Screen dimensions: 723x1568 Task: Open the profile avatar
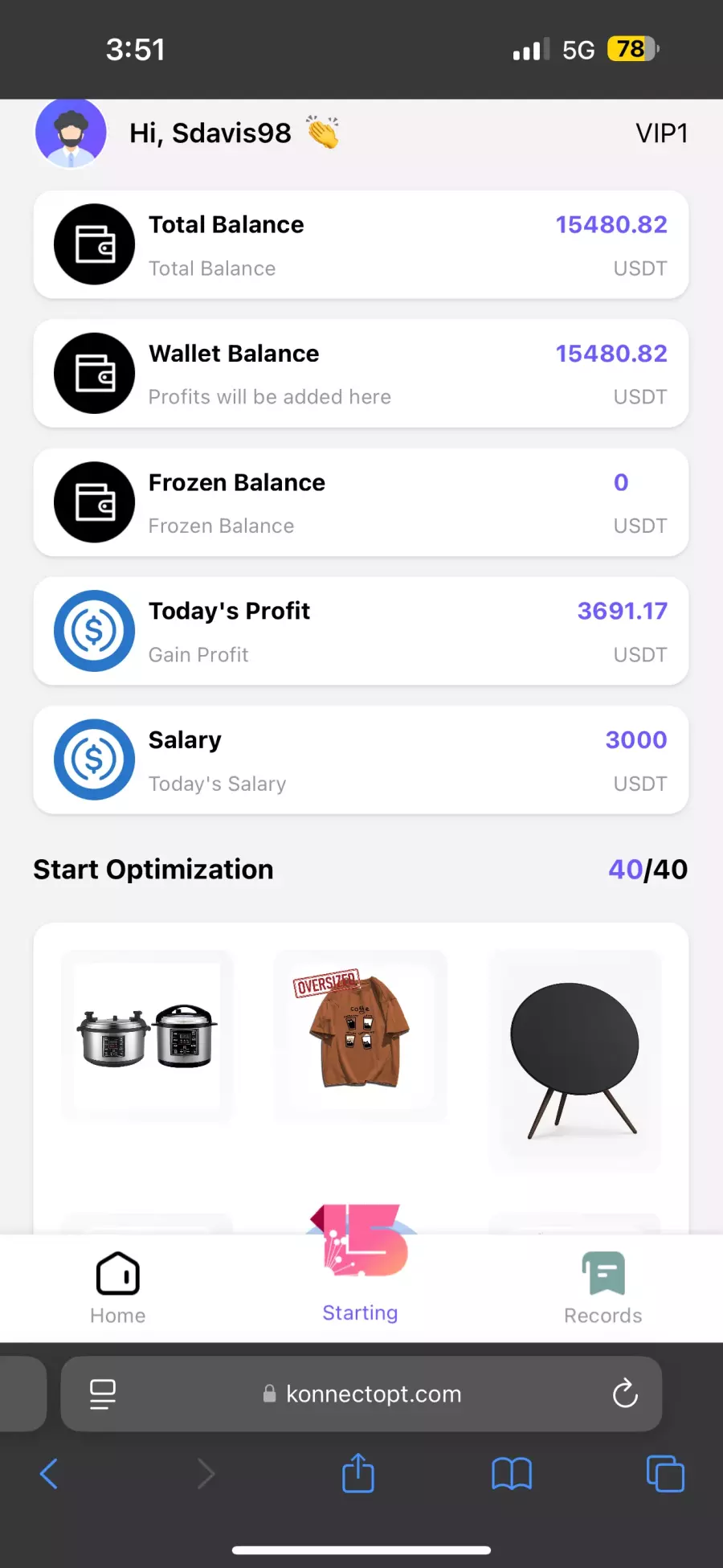[71, 133]
